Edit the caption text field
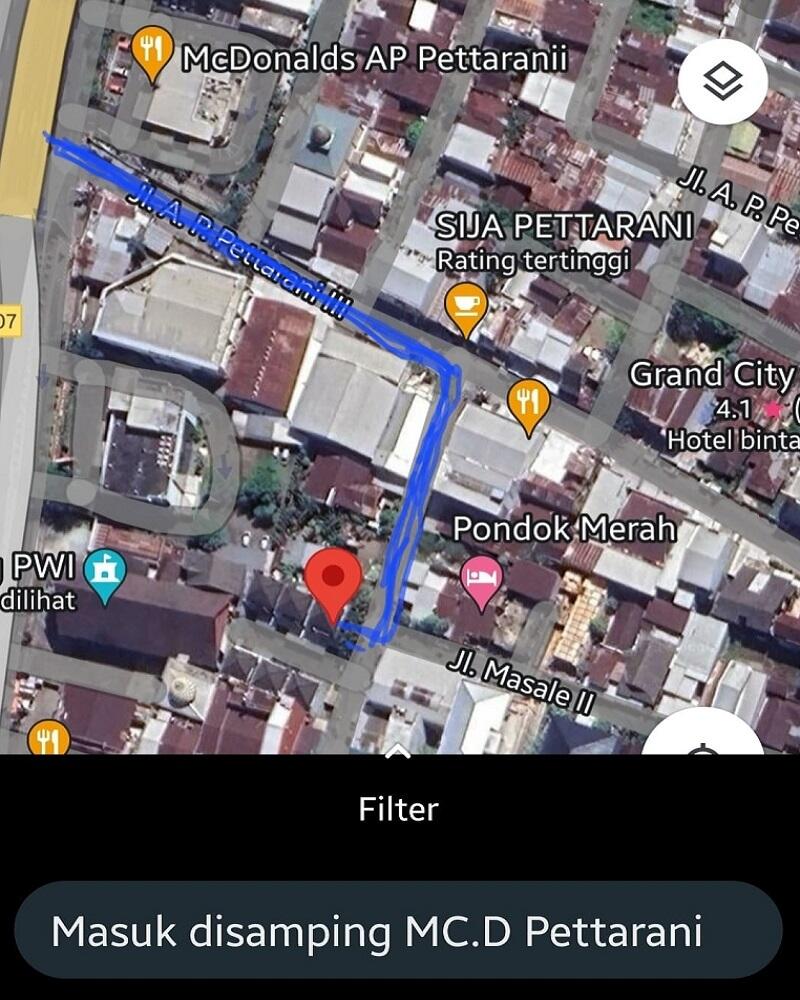Viewport: 800px width, 1000px height. (x=397, y=931)
